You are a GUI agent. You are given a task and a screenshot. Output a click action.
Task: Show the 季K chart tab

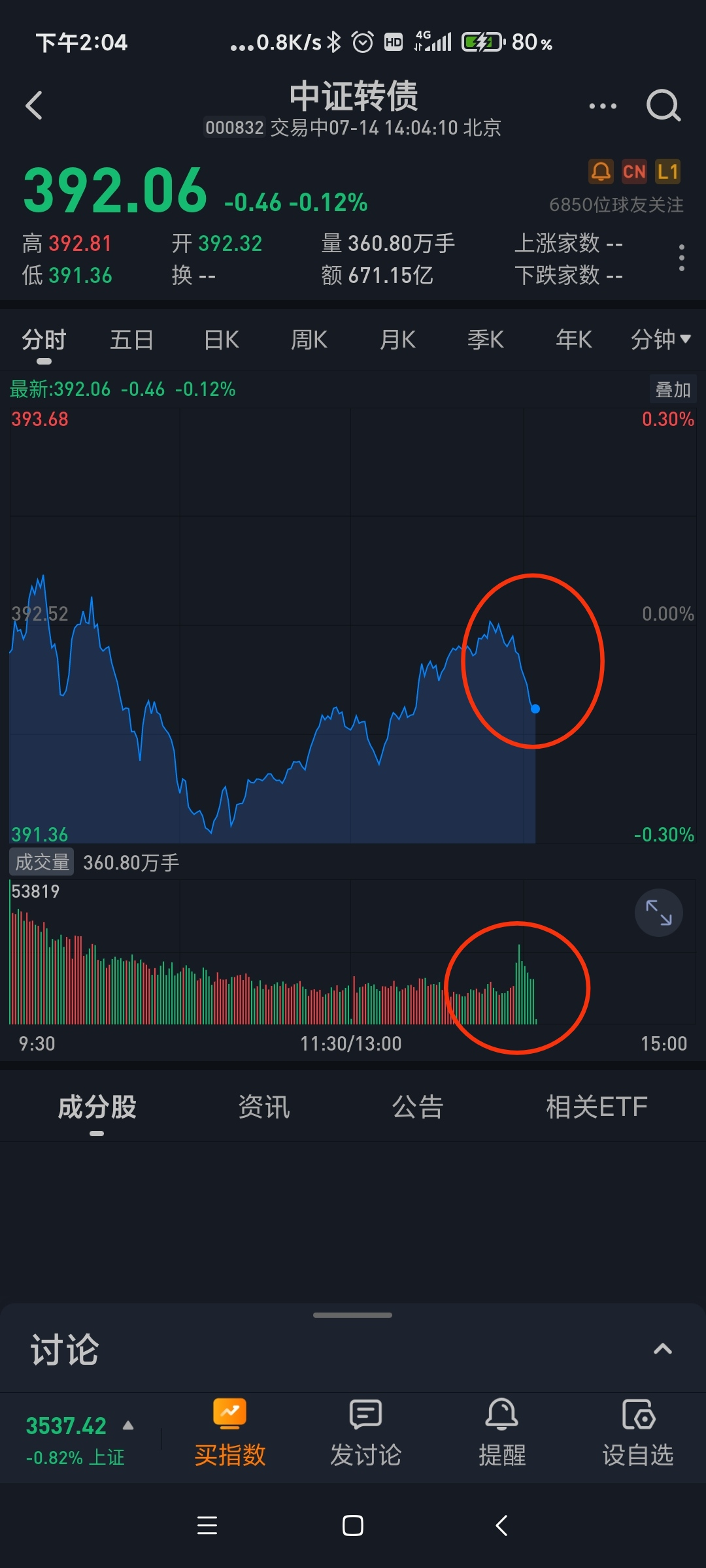click(486, 340)
